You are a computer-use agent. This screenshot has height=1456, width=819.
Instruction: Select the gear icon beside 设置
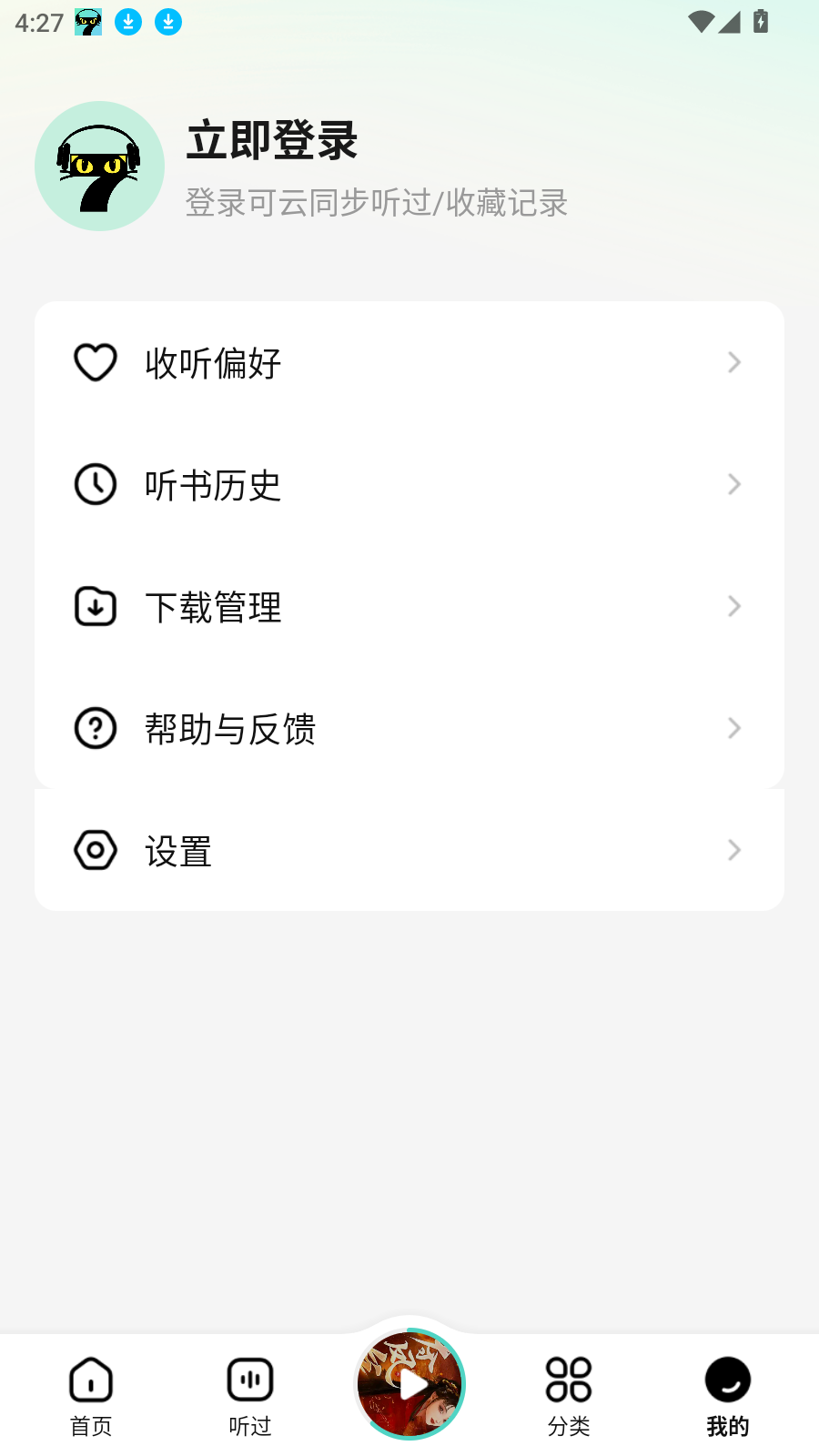tap(95, 849)
